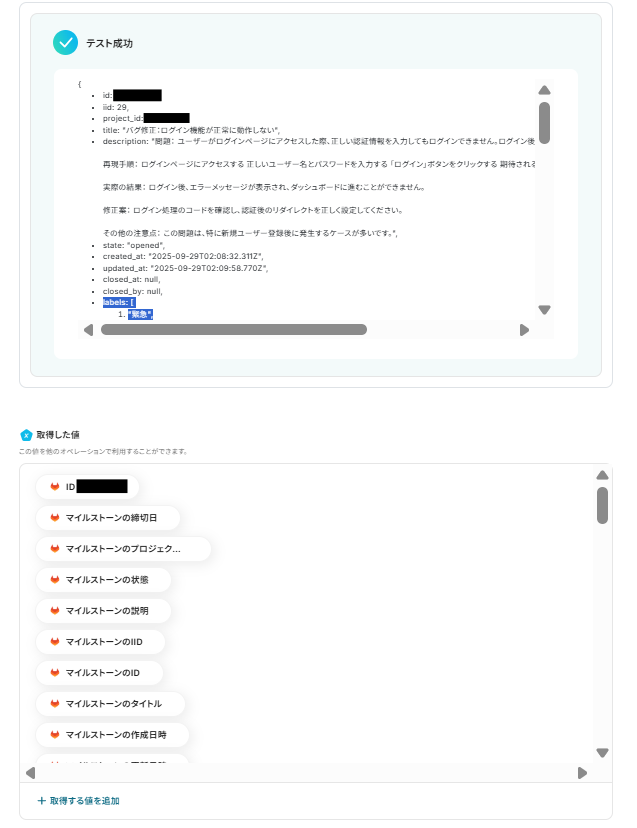This screenshot has width=637, height=828.
Task: Choose the マイルストーンのプロジェク… chip
Action: 123,549
